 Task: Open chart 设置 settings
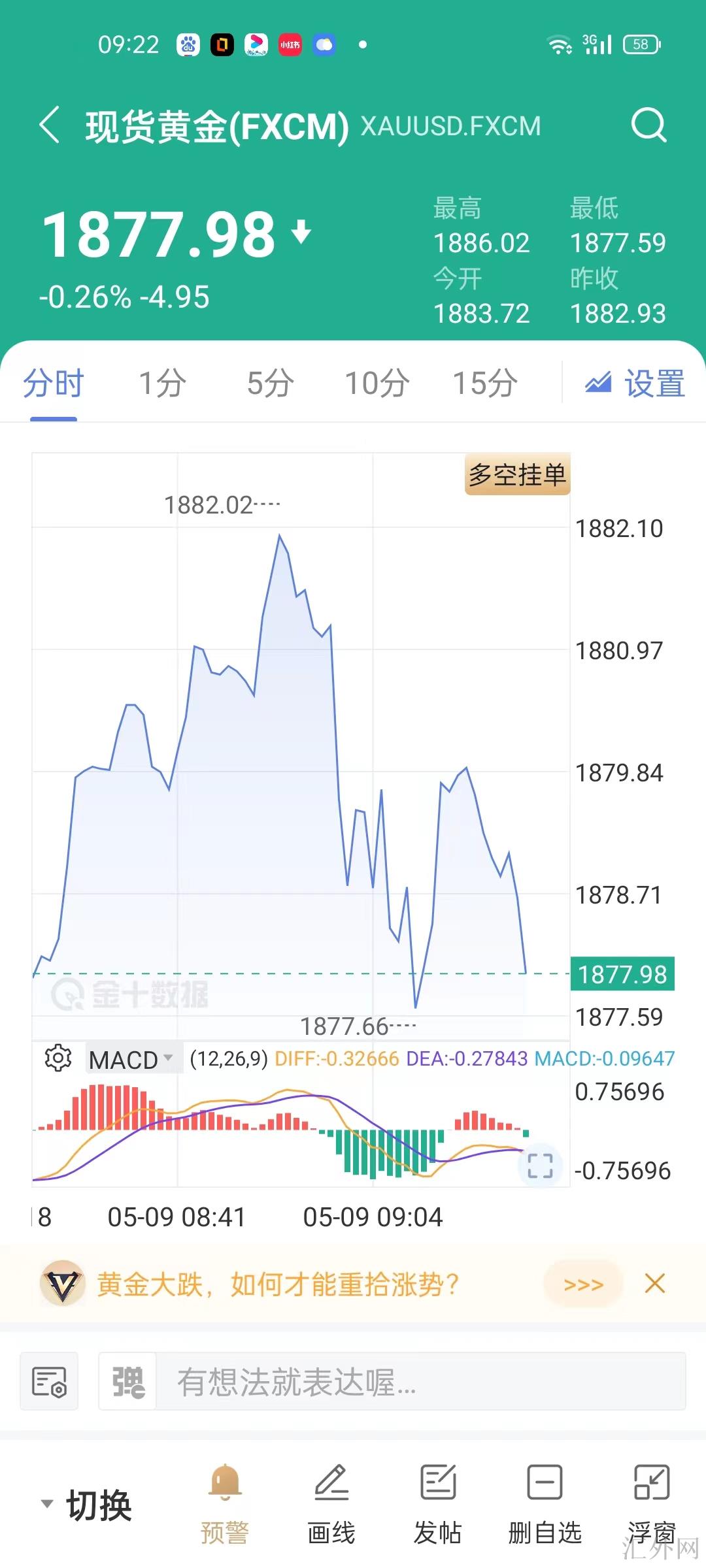pos(635,383)
